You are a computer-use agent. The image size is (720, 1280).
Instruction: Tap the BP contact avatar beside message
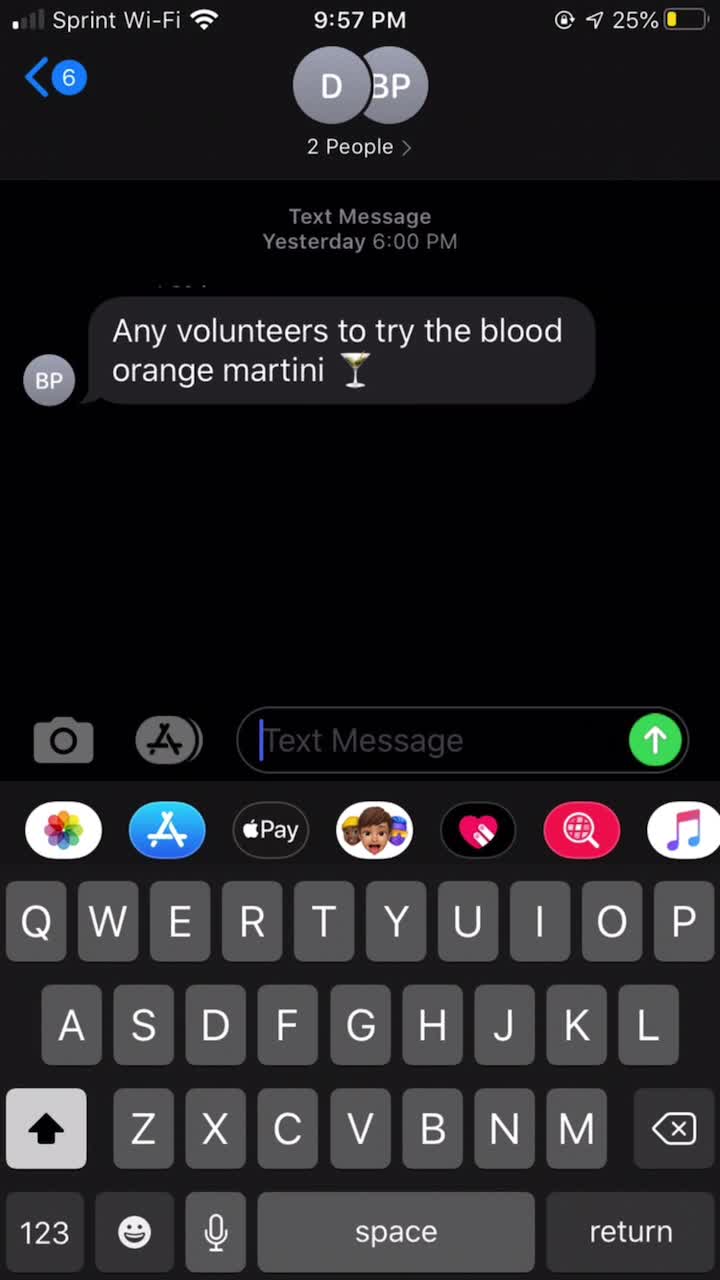(49, 381)
